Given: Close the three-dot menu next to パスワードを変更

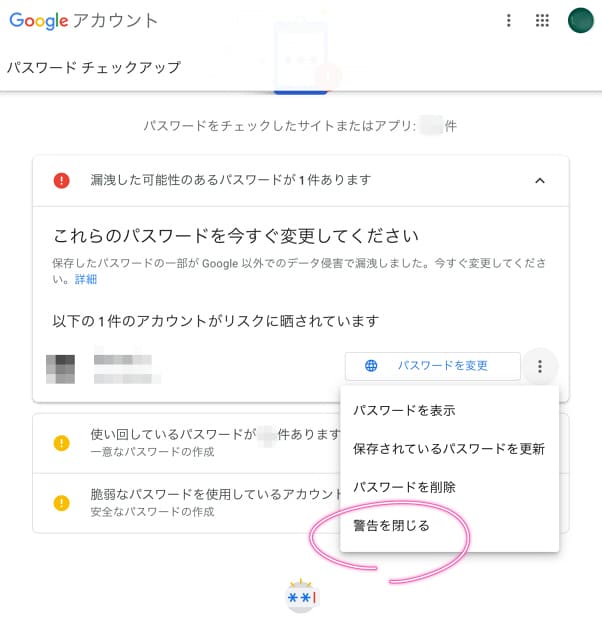Looking at the screenshot, I should [540, 366].
